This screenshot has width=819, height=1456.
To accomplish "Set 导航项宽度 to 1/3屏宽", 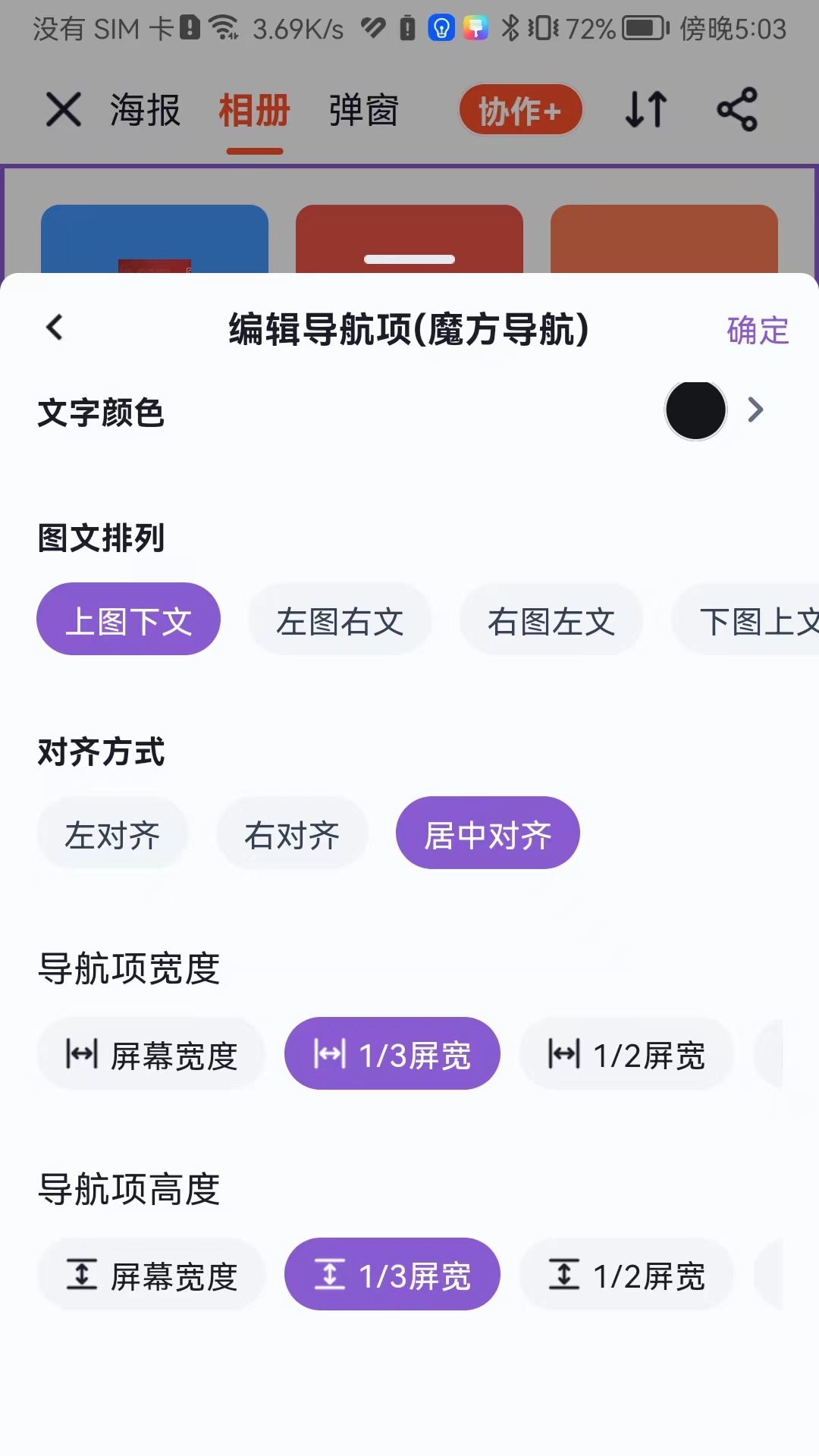I will tap(392, 1053).
